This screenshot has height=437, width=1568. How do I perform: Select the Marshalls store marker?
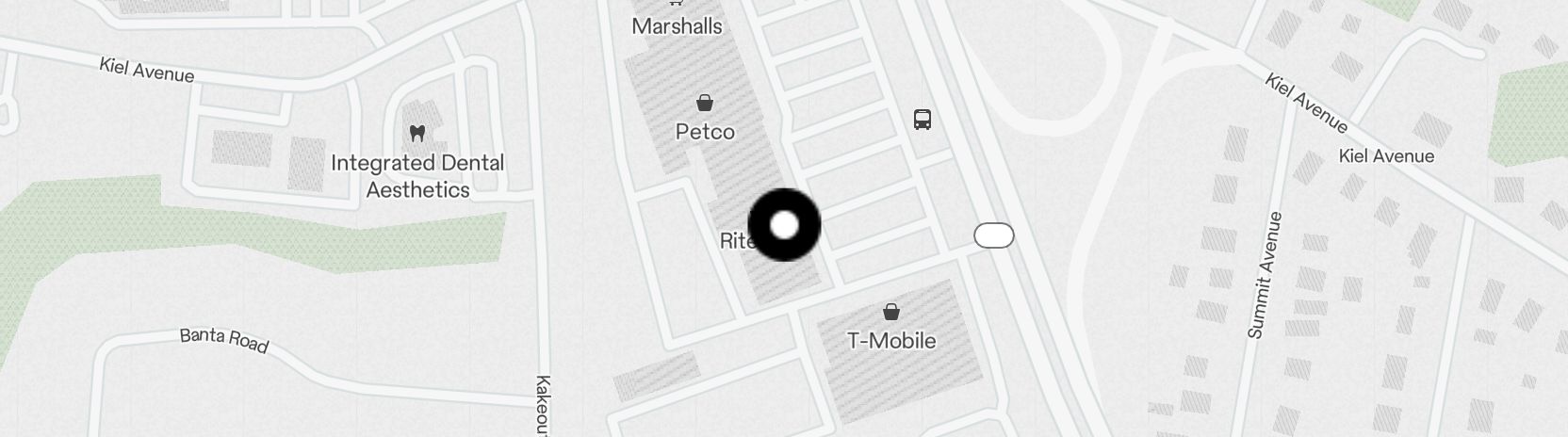pos(676,5)
